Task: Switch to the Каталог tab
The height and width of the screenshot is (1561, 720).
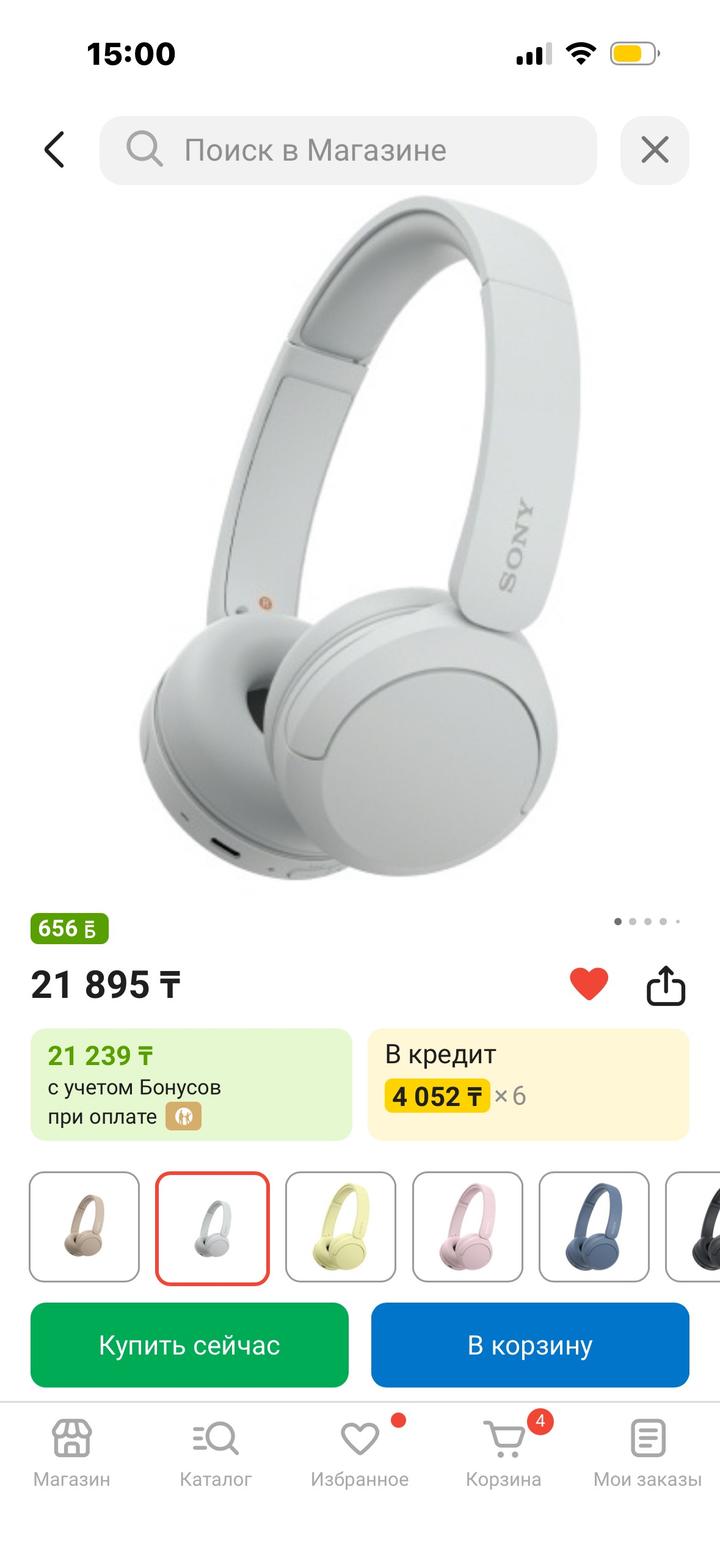Action: point(215,1454)
